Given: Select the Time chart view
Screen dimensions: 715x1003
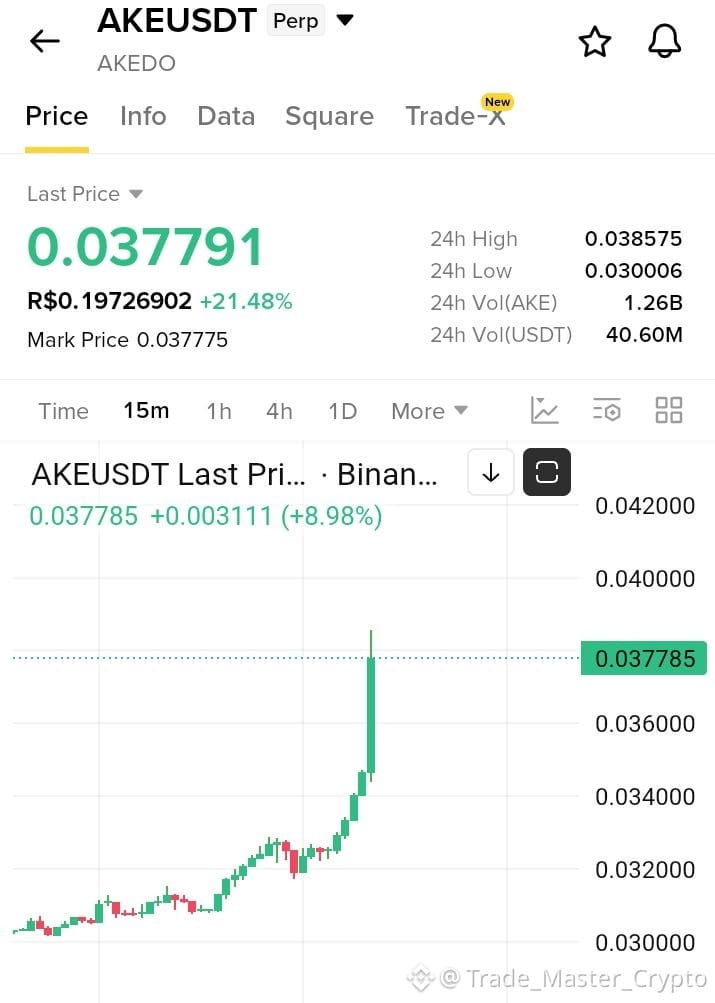Looking at the screenshot, I should tap(63, 411).
